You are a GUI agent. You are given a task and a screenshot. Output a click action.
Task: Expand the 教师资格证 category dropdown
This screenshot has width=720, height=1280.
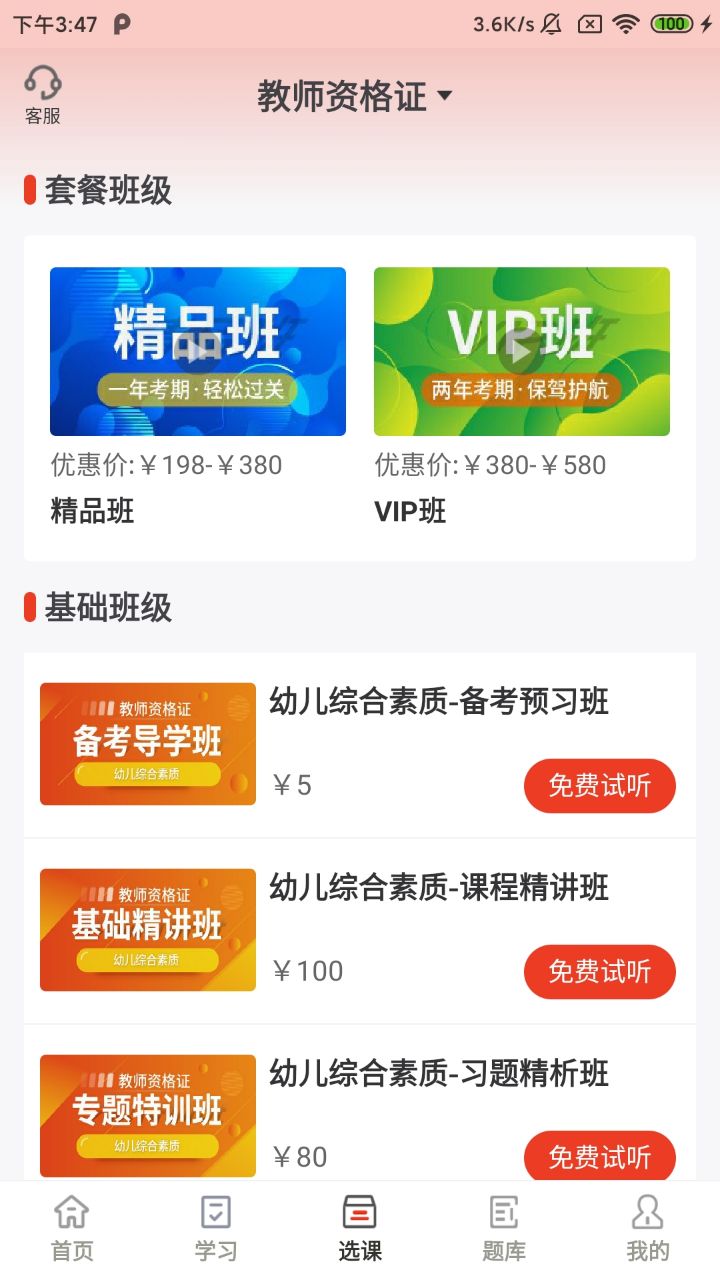coord(355,97)
